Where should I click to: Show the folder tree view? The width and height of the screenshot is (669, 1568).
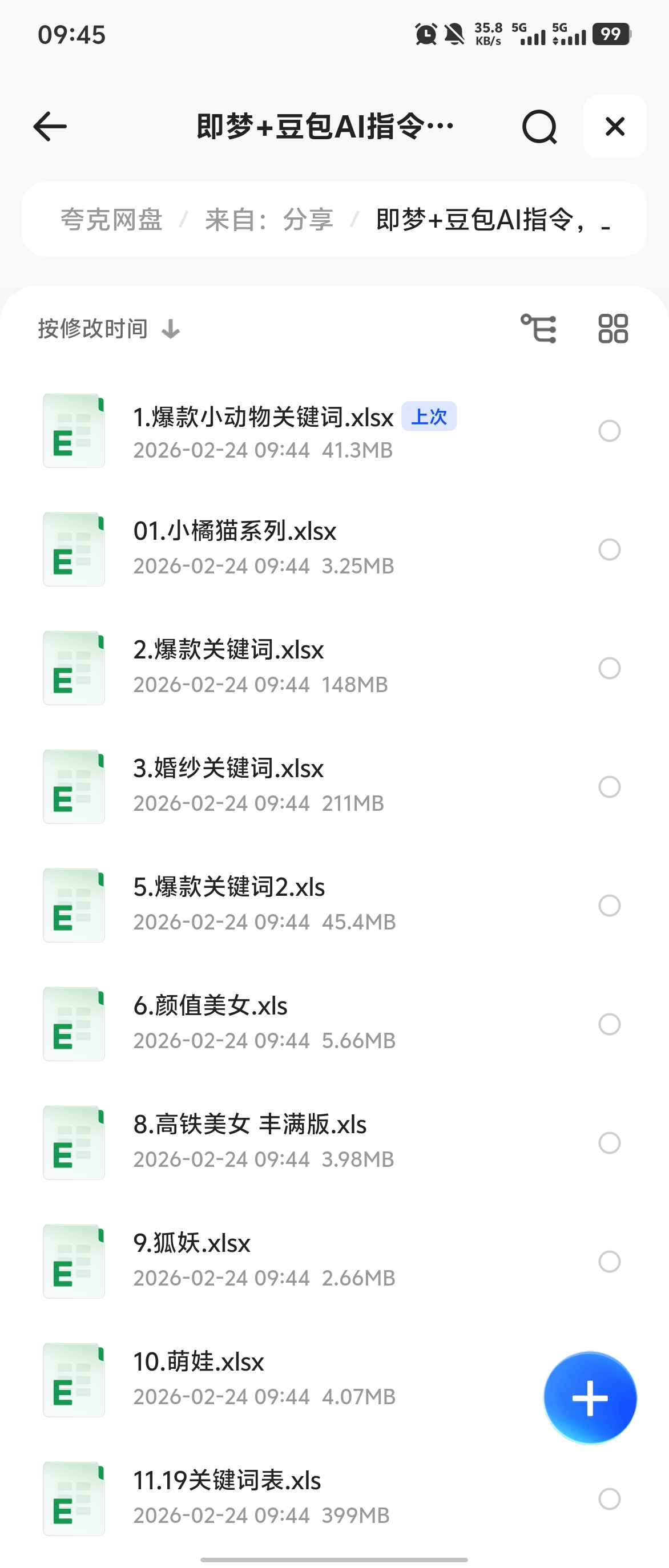[x=539, y=329]
